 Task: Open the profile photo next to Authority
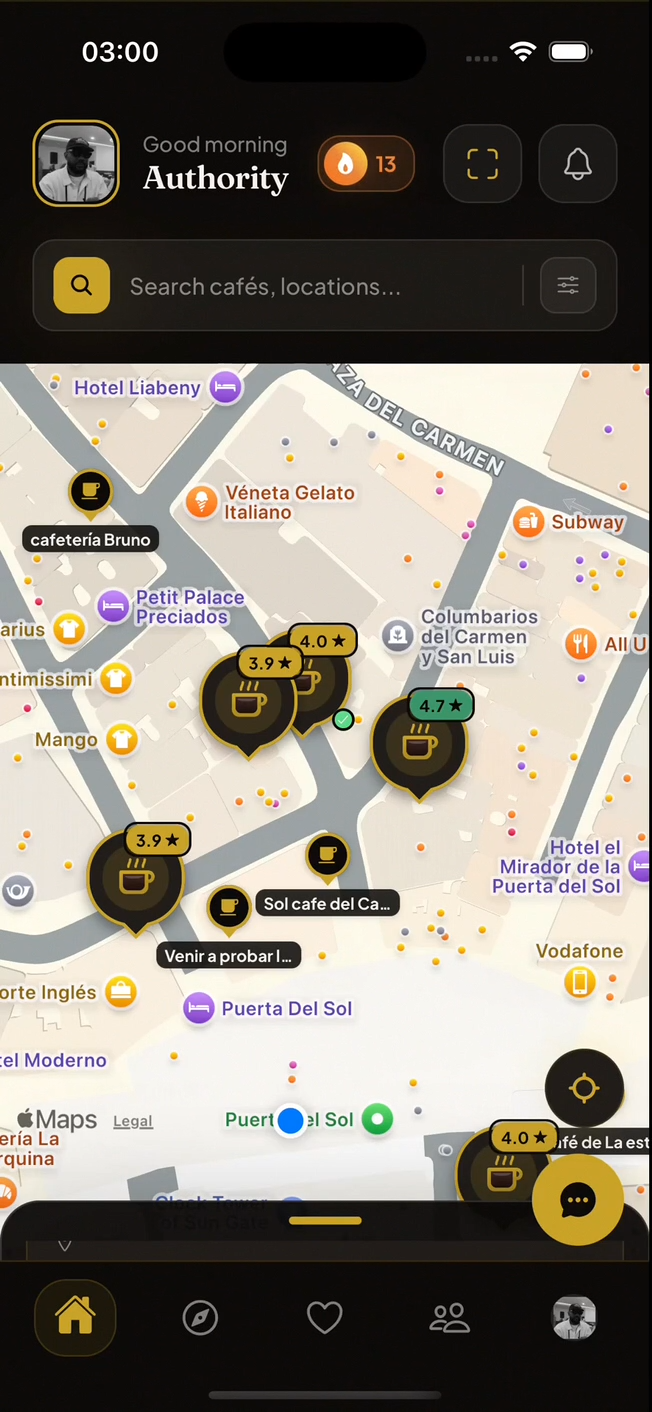76,163
